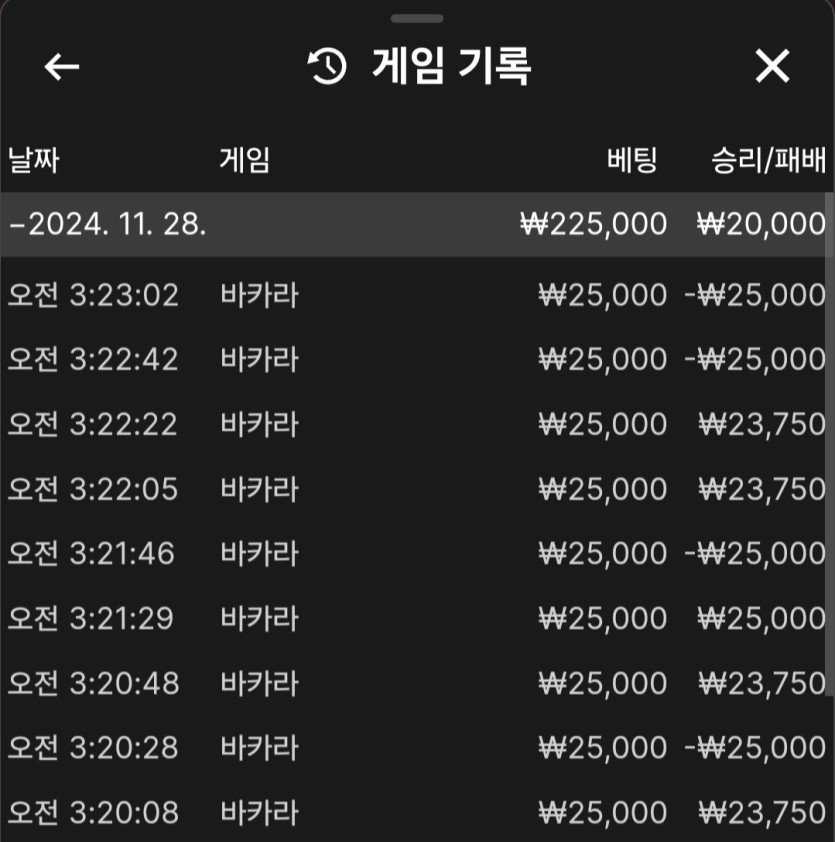Select the 오전 3:22:22 바카라 record
Screen dimensions: 835x842
(415, 424)
